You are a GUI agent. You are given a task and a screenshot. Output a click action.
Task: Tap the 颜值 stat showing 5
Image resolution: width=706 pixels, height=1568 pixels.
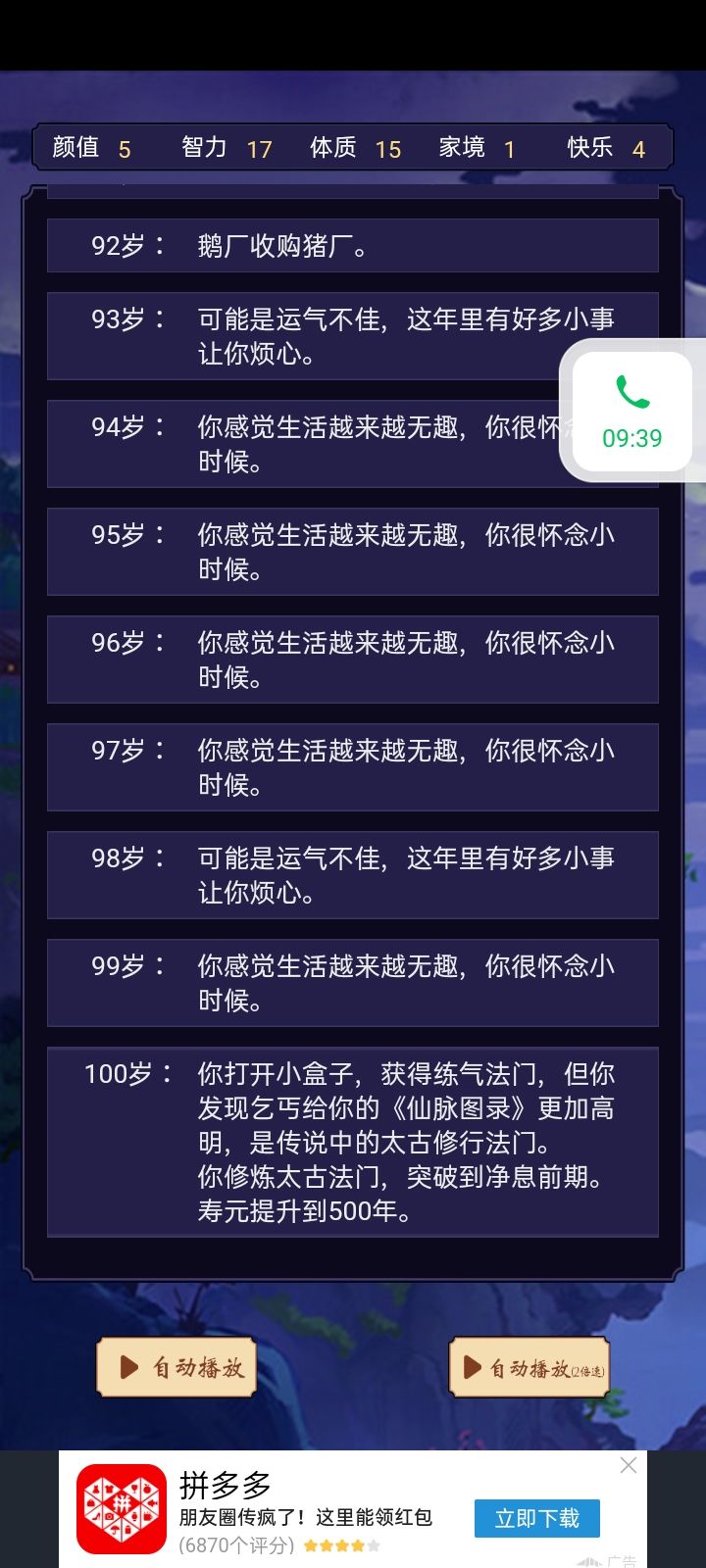pos(86,148)
